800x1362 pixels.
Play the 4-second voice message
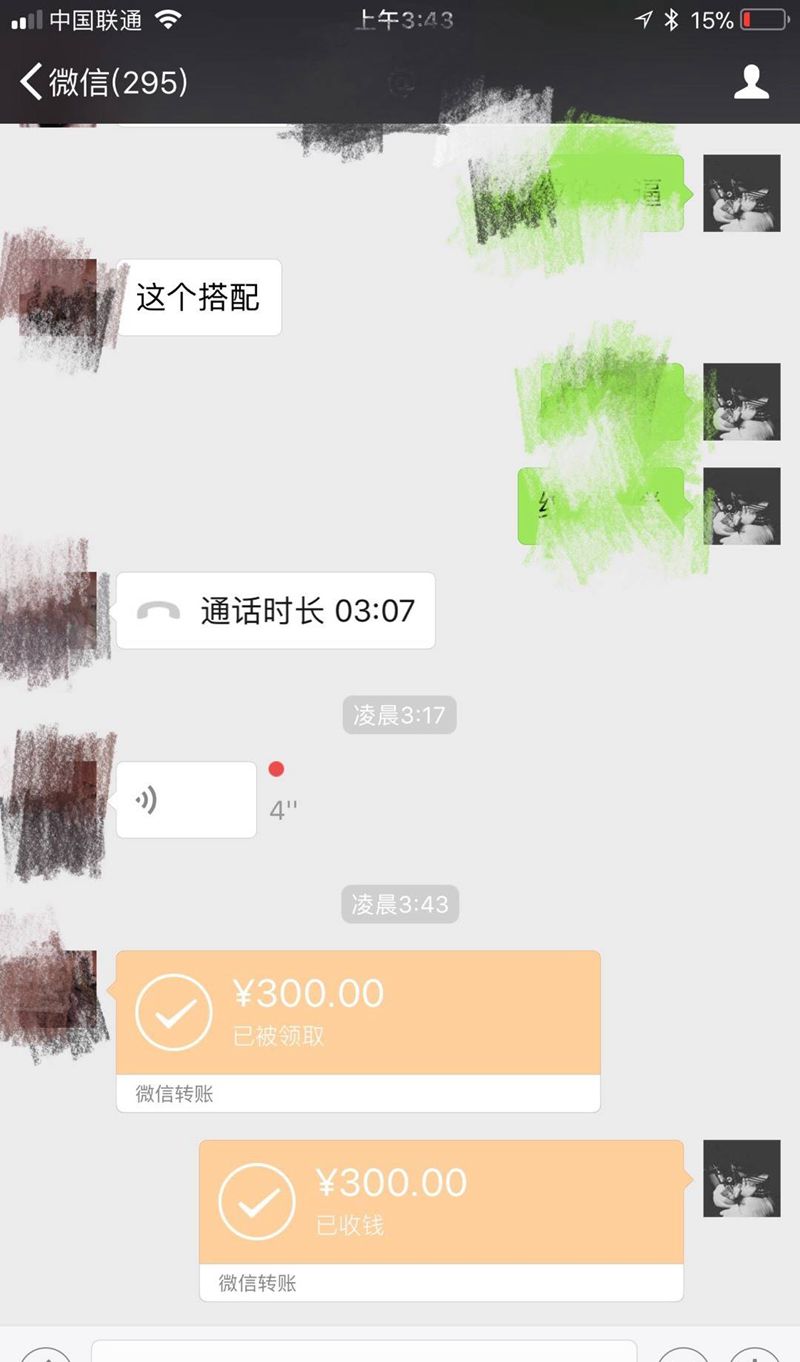click(x=185, y=798)
